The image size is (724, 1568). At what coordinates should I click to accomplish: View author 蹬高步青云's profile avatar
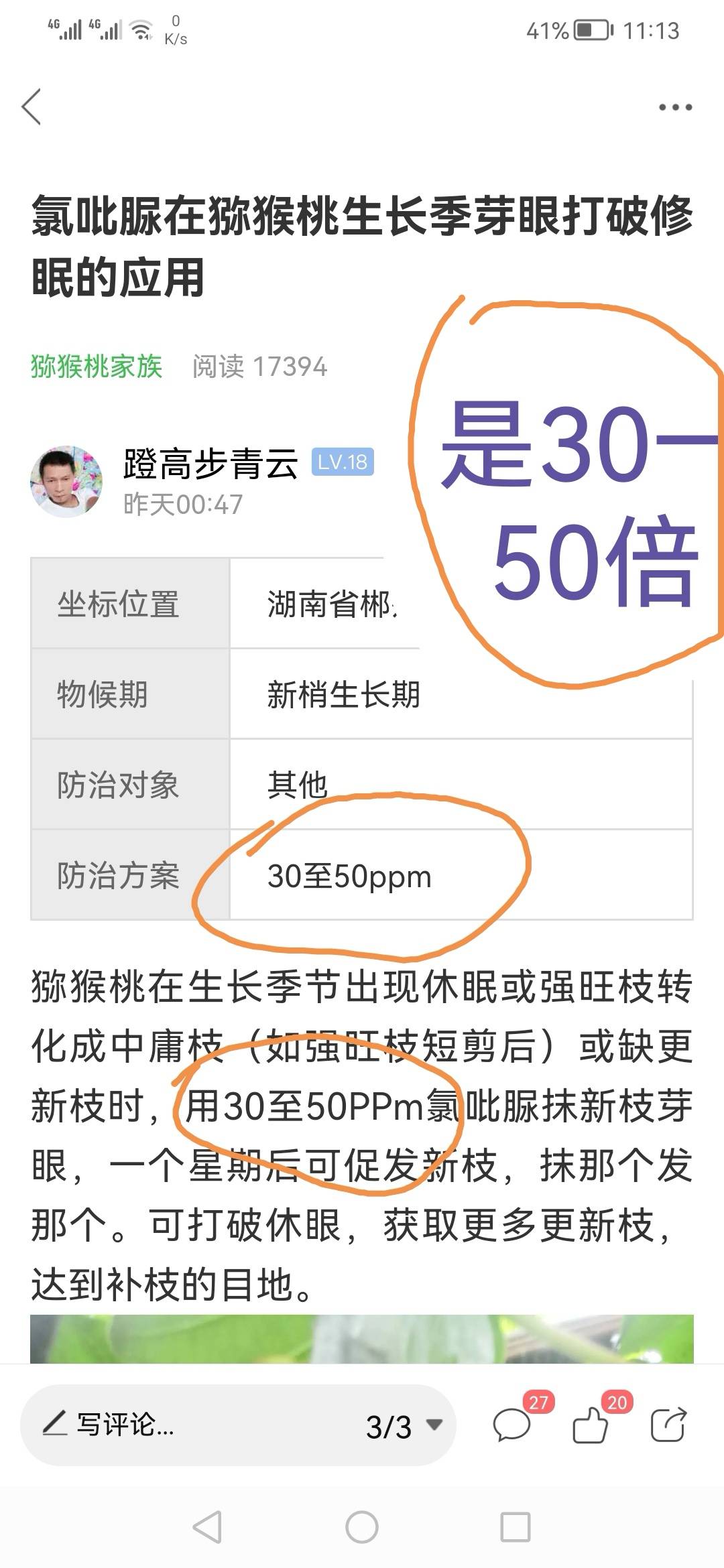click(x=66, y=481)
